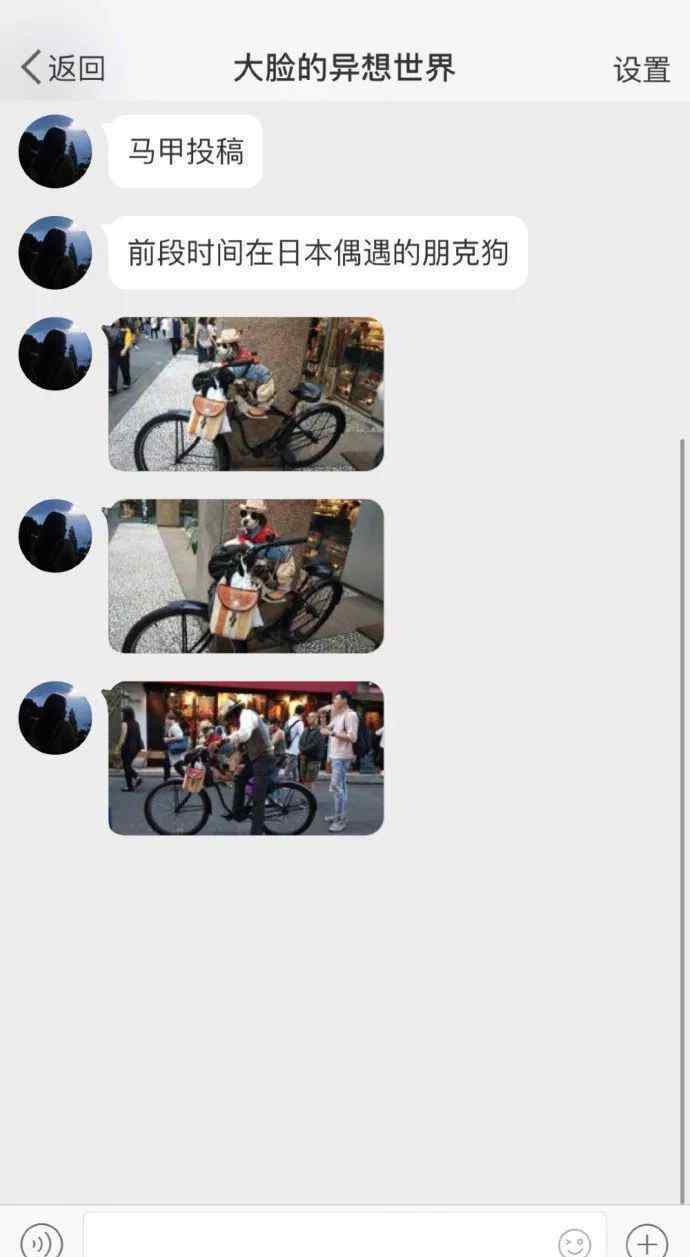Tap the voice input icon
This screenshot has height=1257, width=690.
41,1240
